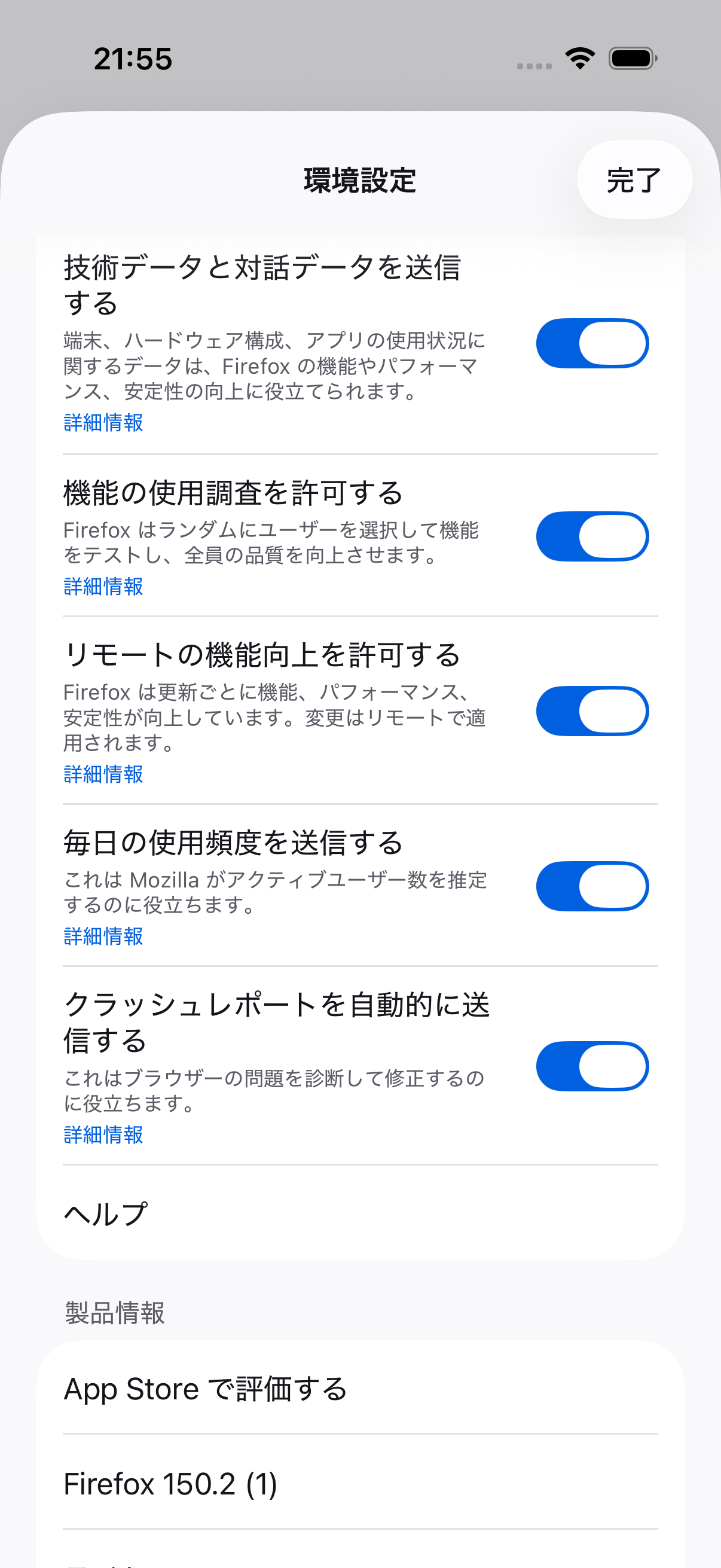The height and width of the screenshot is (1568, 721).
Task: Open 詳細情報 link under クラッシュレポートを自動的に送信する
Action: 103,1134
